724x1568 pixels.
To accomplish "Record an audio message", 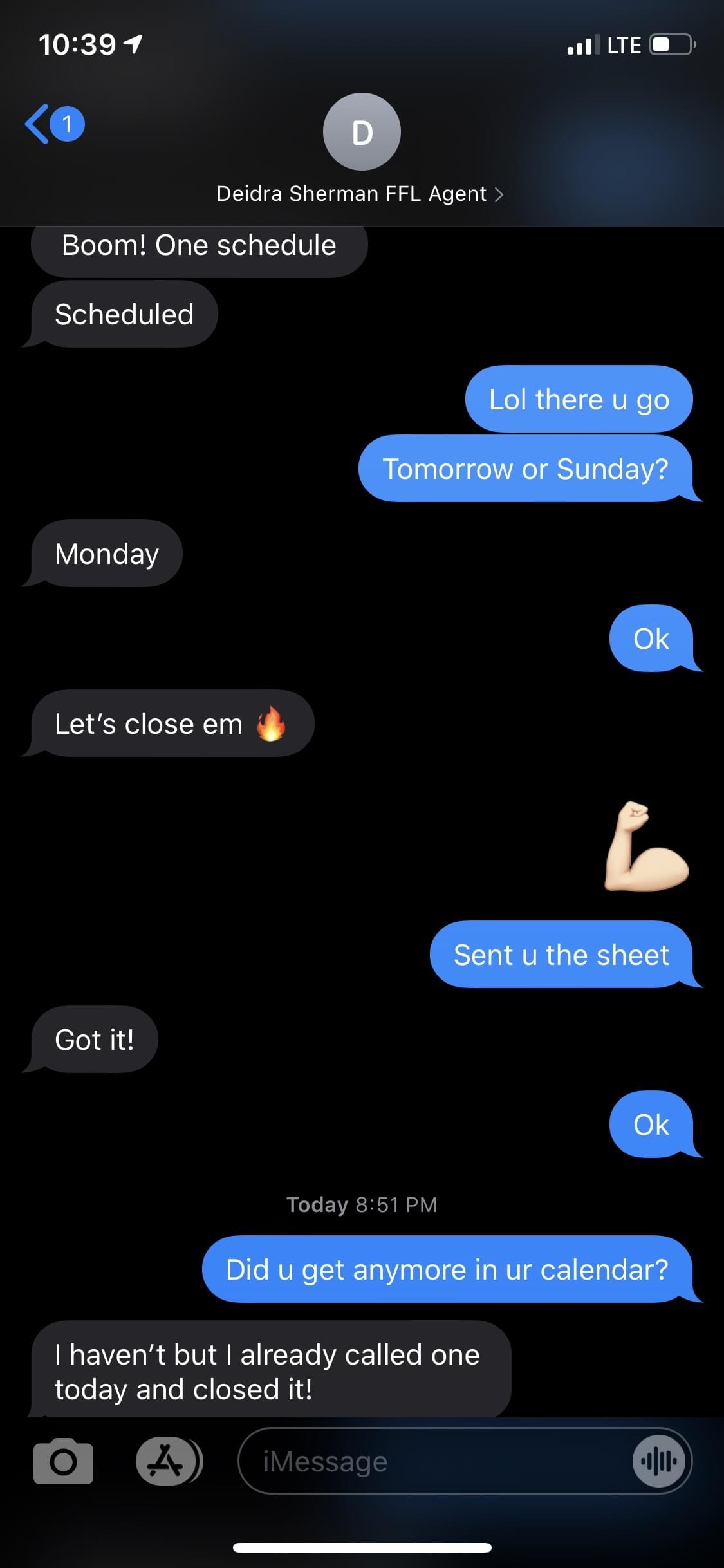I will coord(658,1461).
